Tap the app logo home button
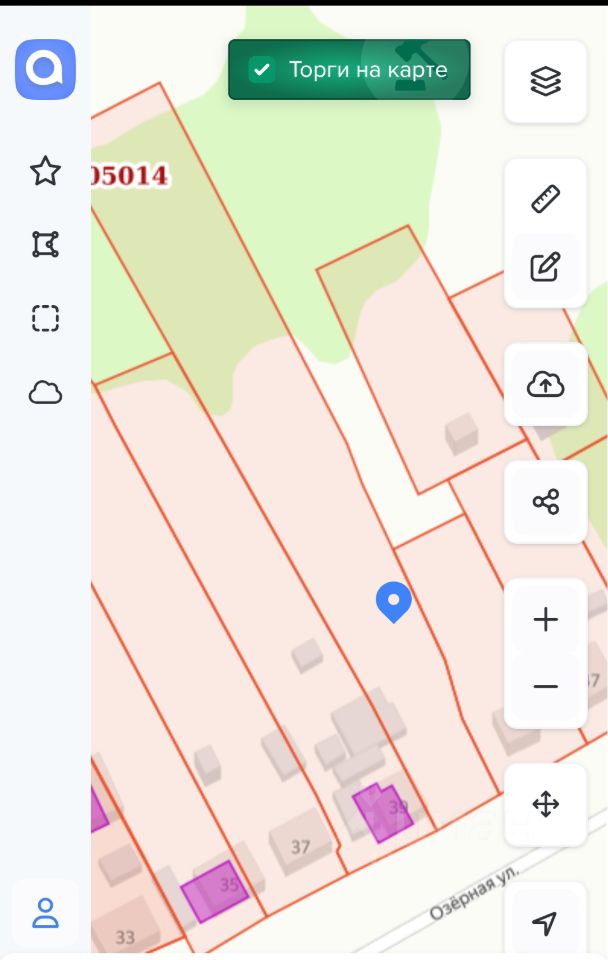The height and width of the screenshot is (960, 608). pos(45,69)
